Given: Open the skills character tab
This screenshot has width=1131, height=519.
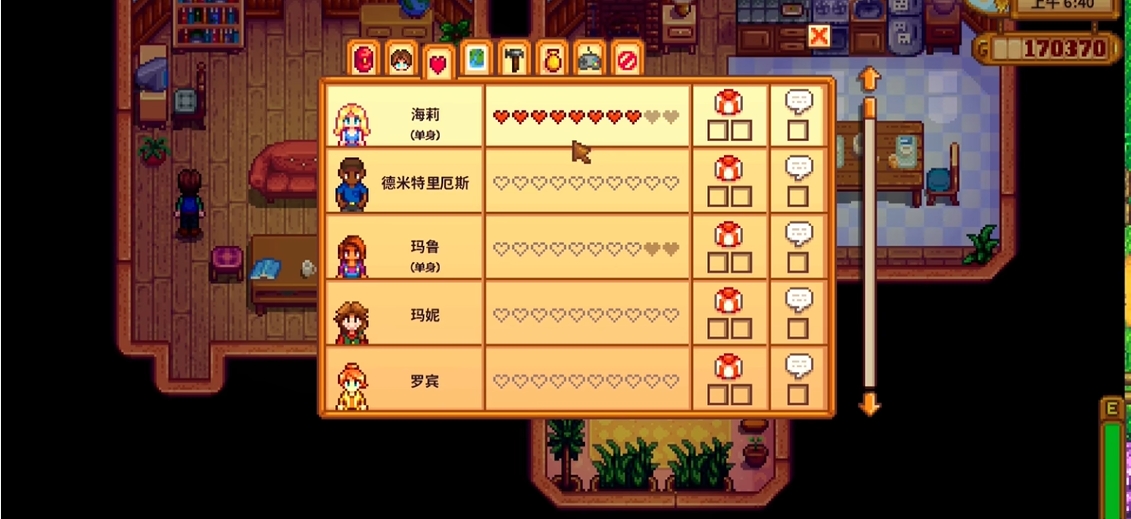Looking at the screenshot, I should [401, 59].
